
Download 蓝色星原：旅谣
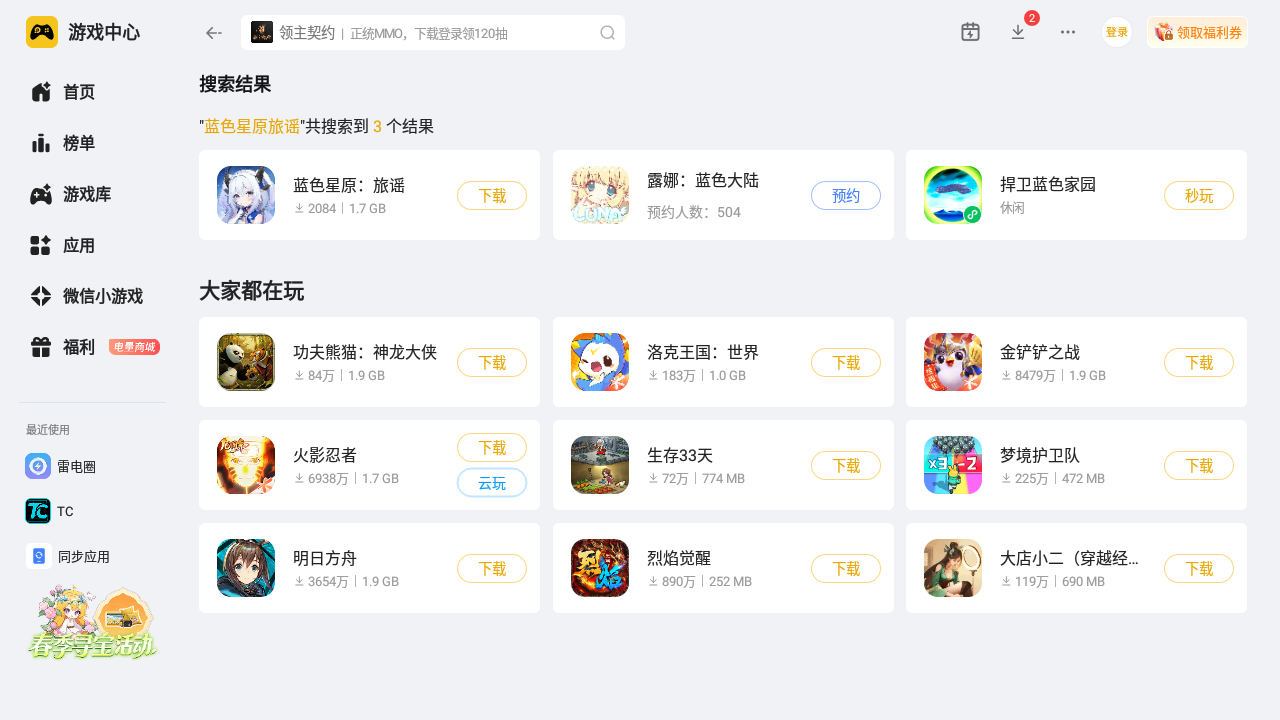[x=492, y=196]
